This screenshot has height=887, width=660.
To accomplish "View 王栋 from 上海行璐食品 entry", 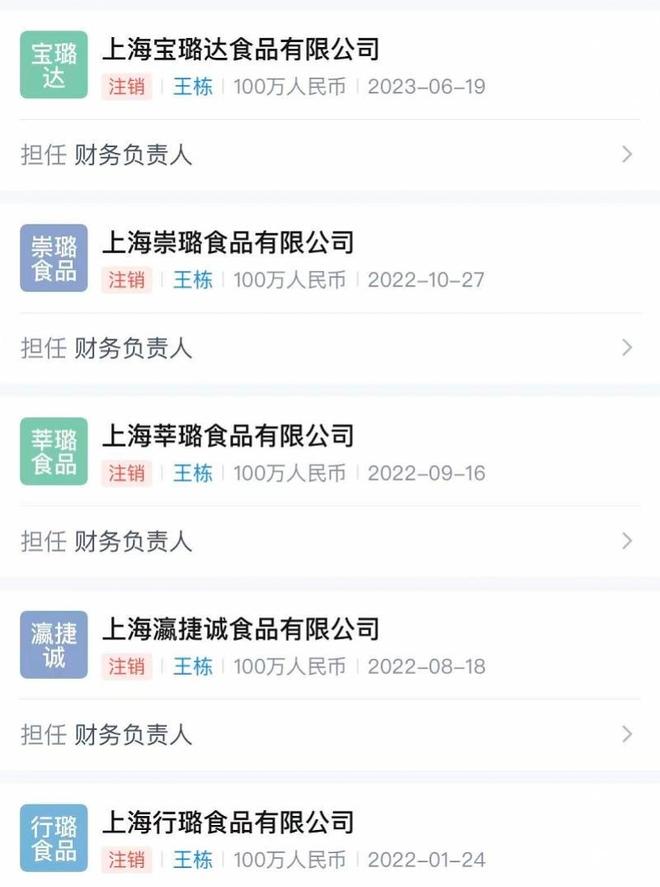I will pos(193,860).
